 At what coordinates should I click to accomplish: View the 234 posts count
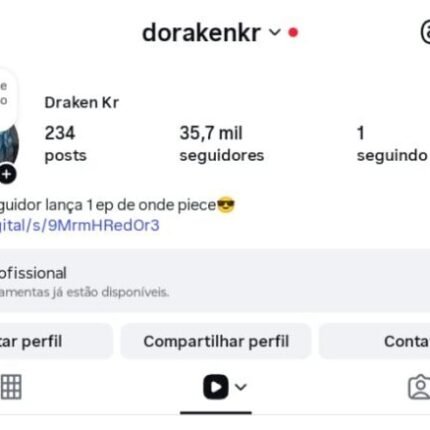[x=66, y=144]
